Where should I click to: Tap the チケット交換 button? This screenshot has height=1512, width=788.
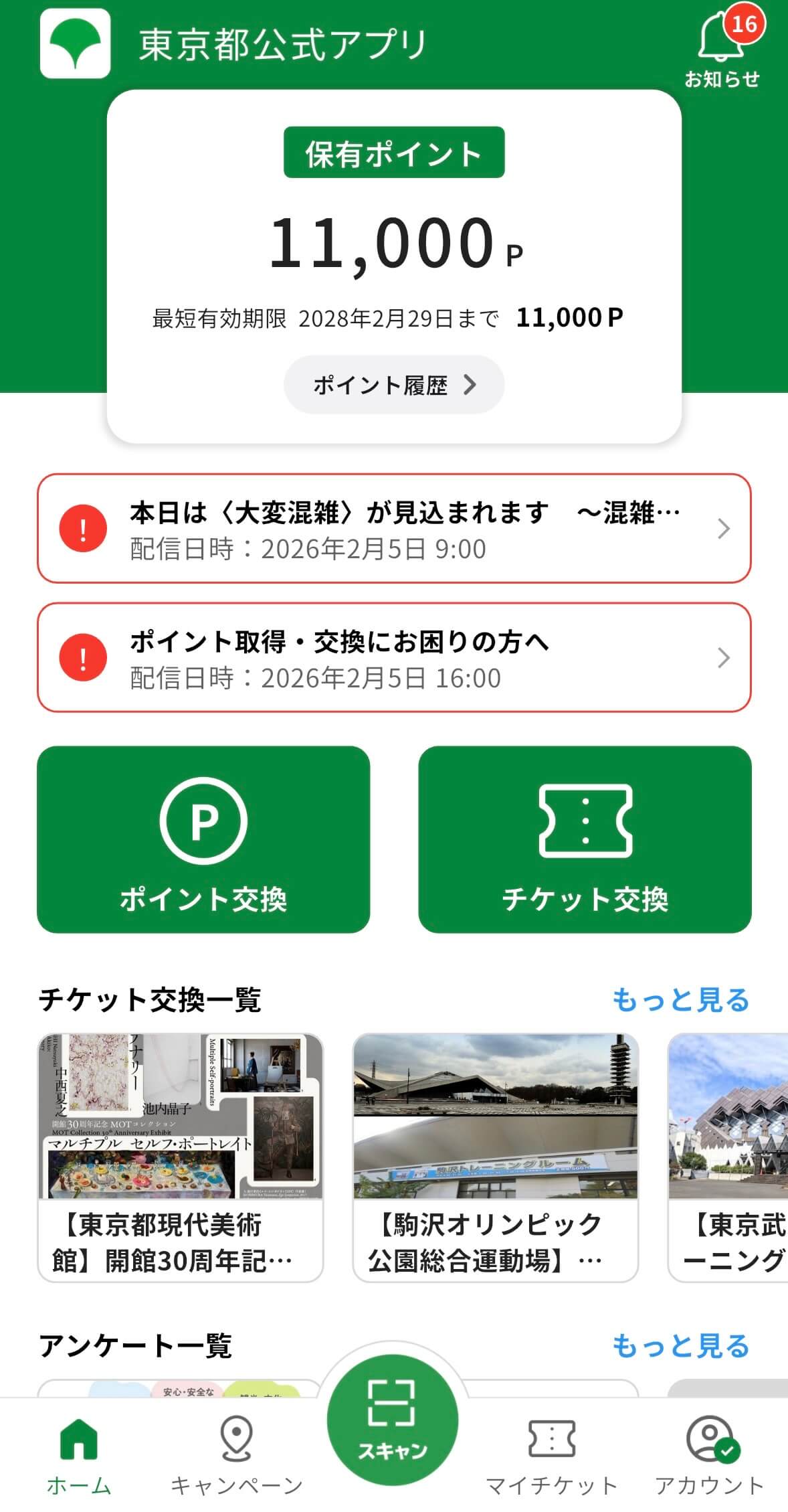click(x=585, y=839)
